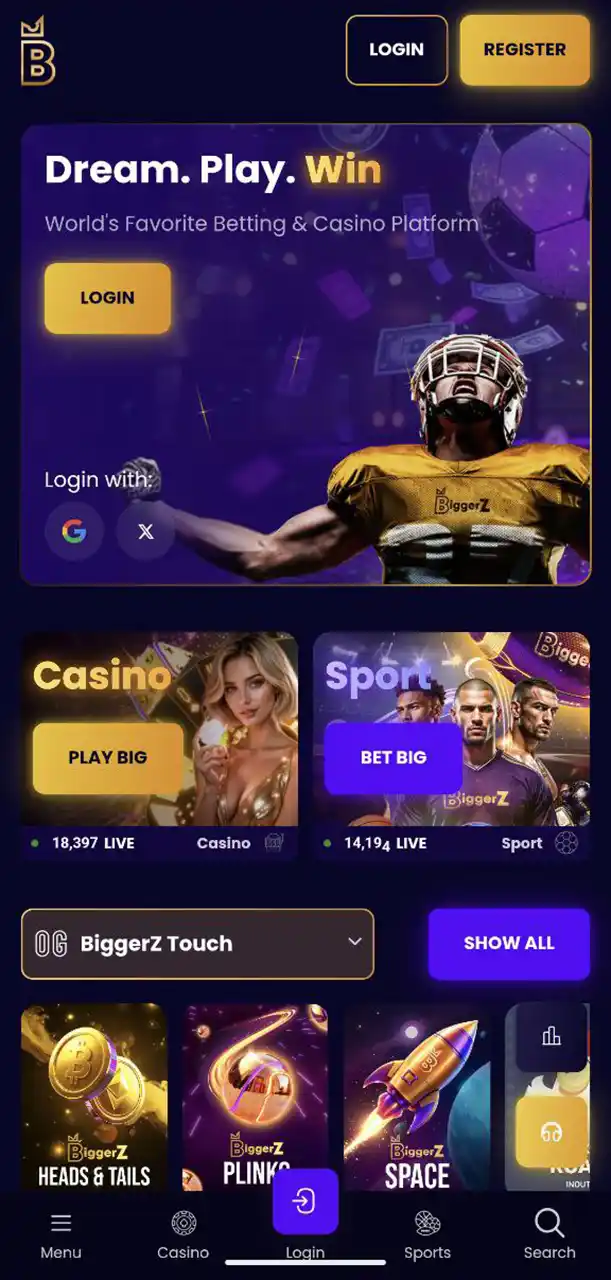Tap the BiggerZ logo
Viewport: 611px width, 1280px height.
(38, 50)
